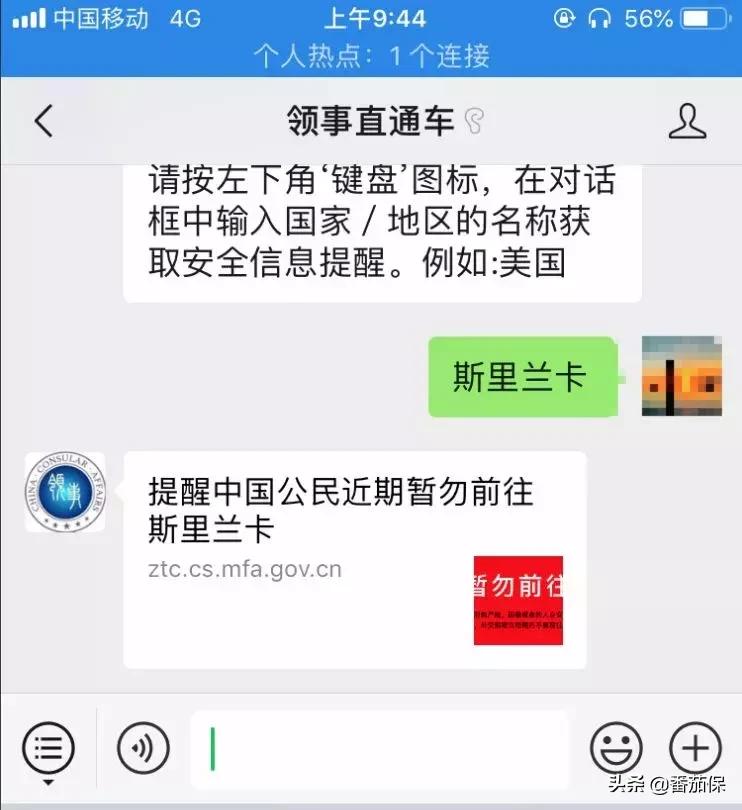
Task: Tap your own sunset avatar beside the green bubble
Action: 681,378
